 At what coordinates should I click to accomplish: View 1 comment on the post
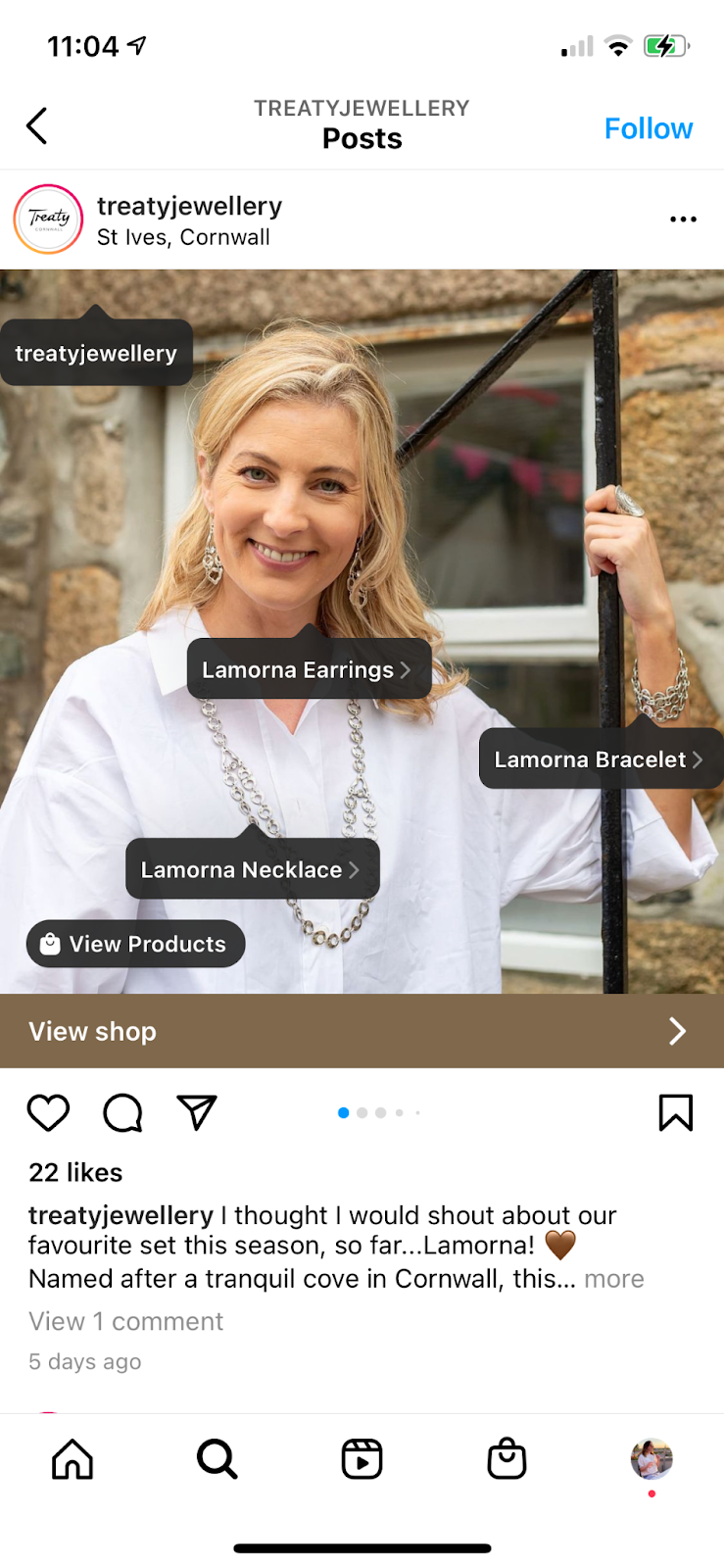(125, 1321)
